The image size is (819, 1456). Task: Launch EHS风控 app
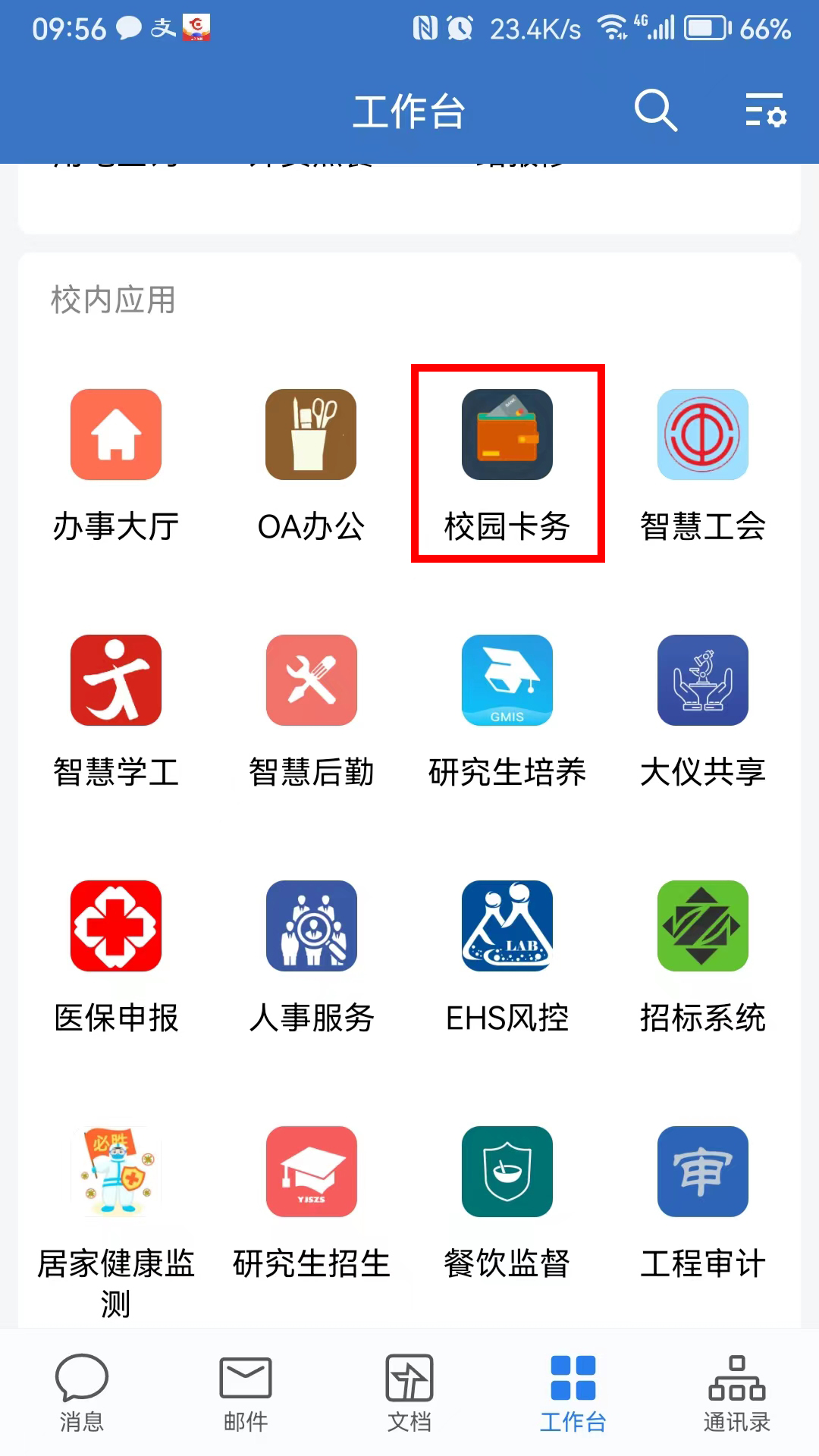tap(507, 926)
